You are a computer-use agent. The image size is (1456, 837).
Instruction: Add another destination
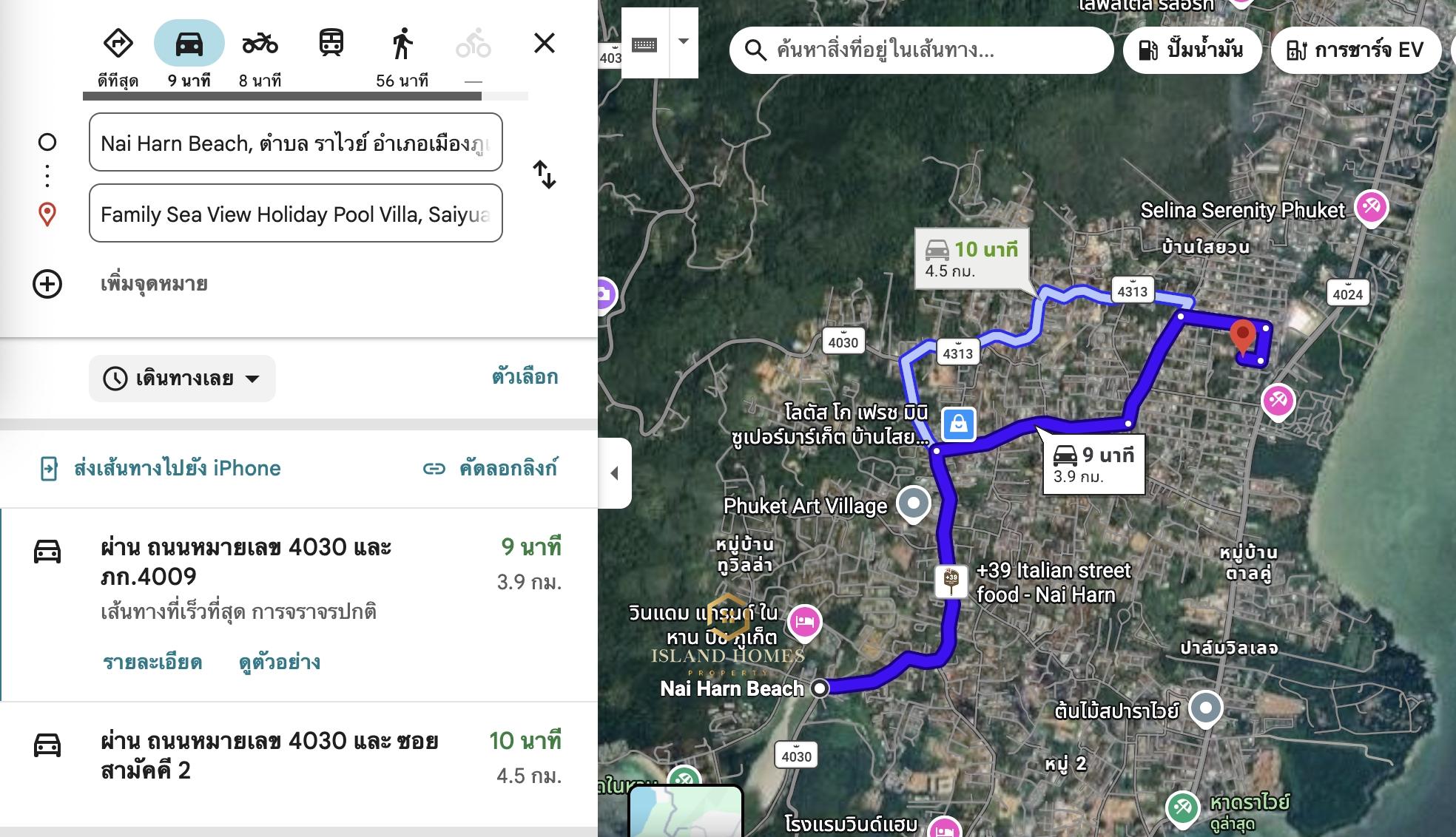point(153,284)
